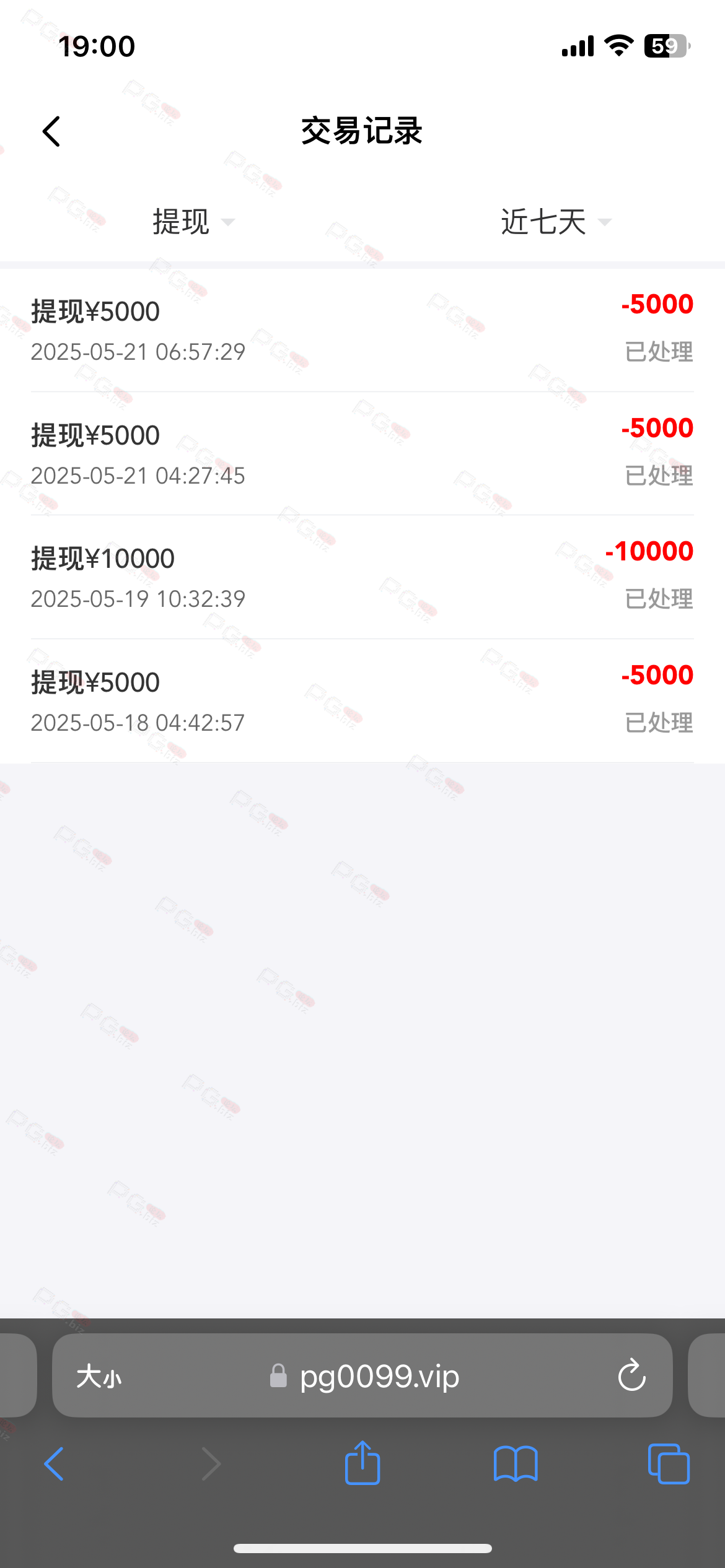
Task: Open Safari bookmarks
Action: [x=516, y=1464]
